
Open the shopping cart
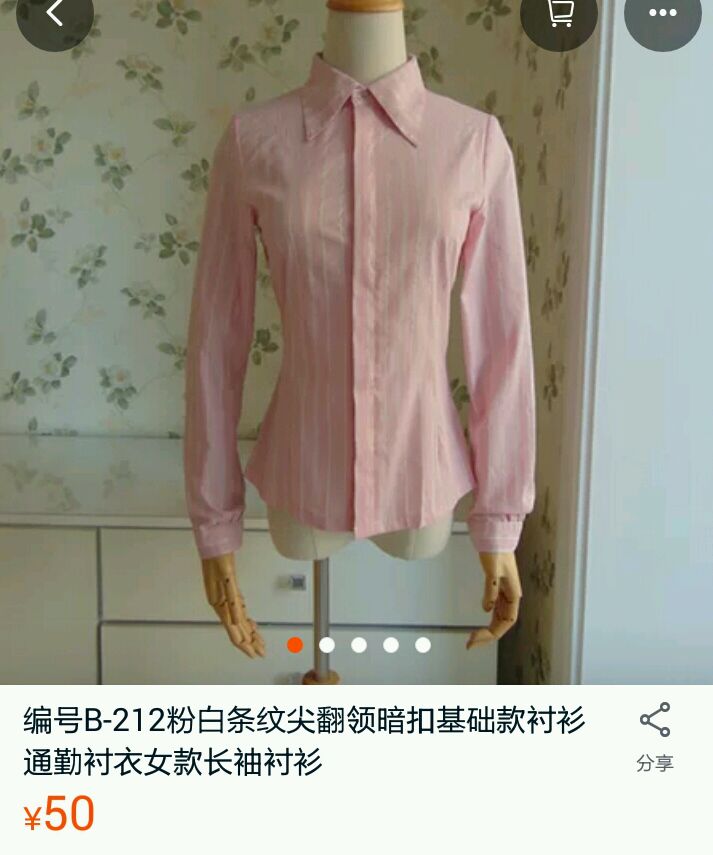(559, 14)
